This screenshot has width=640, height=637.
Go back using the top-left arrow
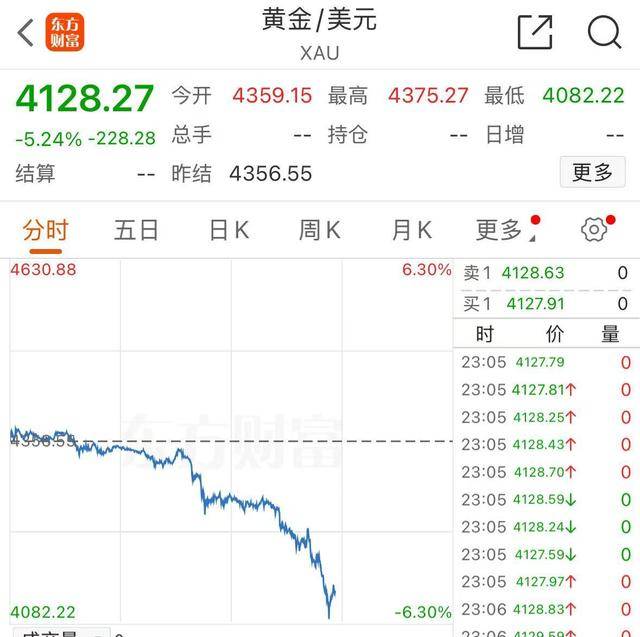(26, 32)
